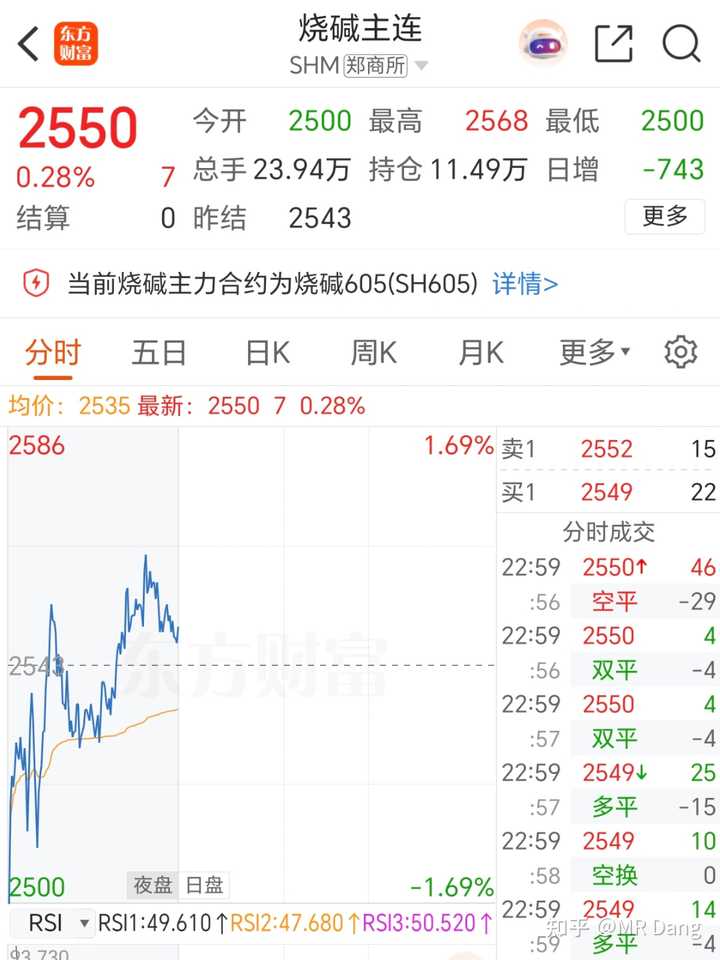
Task: Open the search magnifier
Action: pos(681,44)
